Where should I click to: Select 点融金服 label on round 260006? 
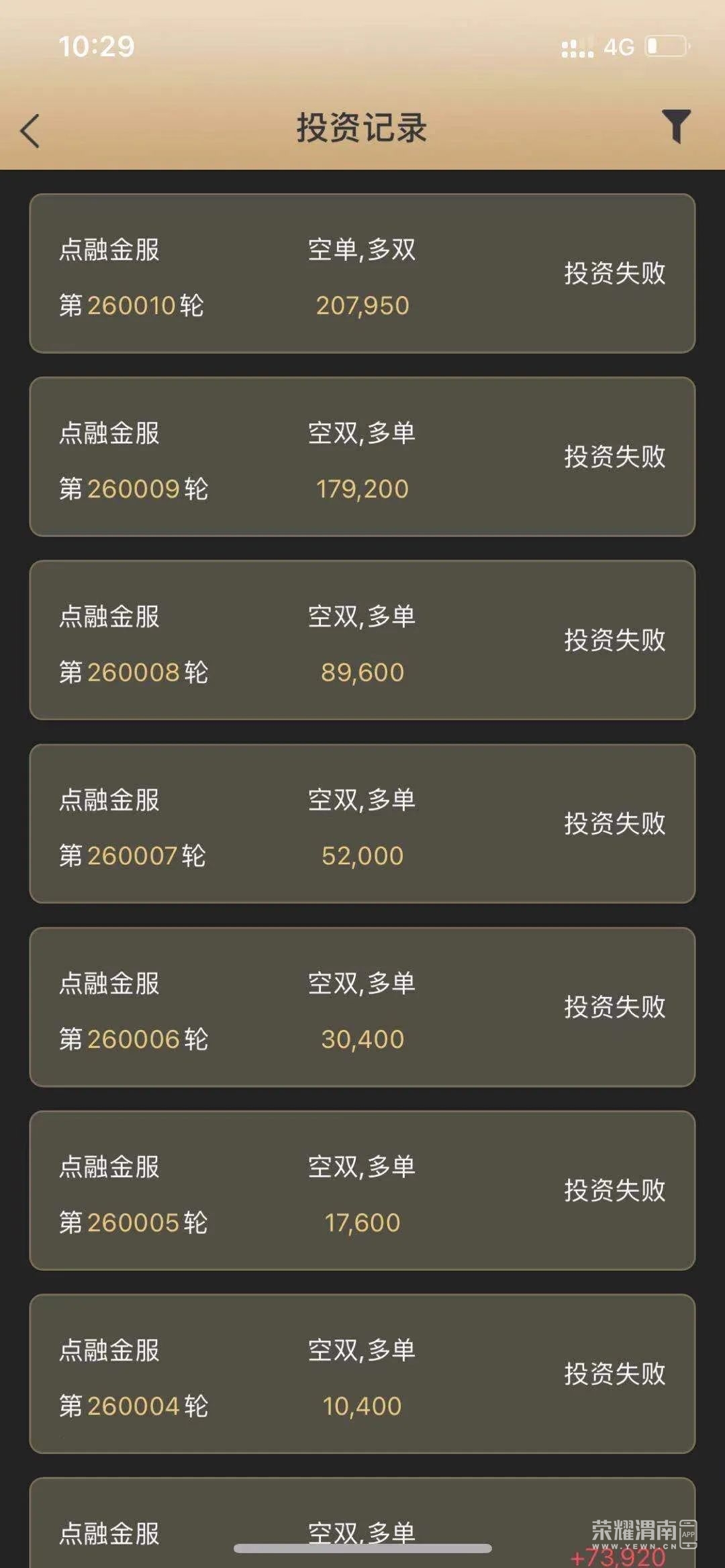click(107, 984)
